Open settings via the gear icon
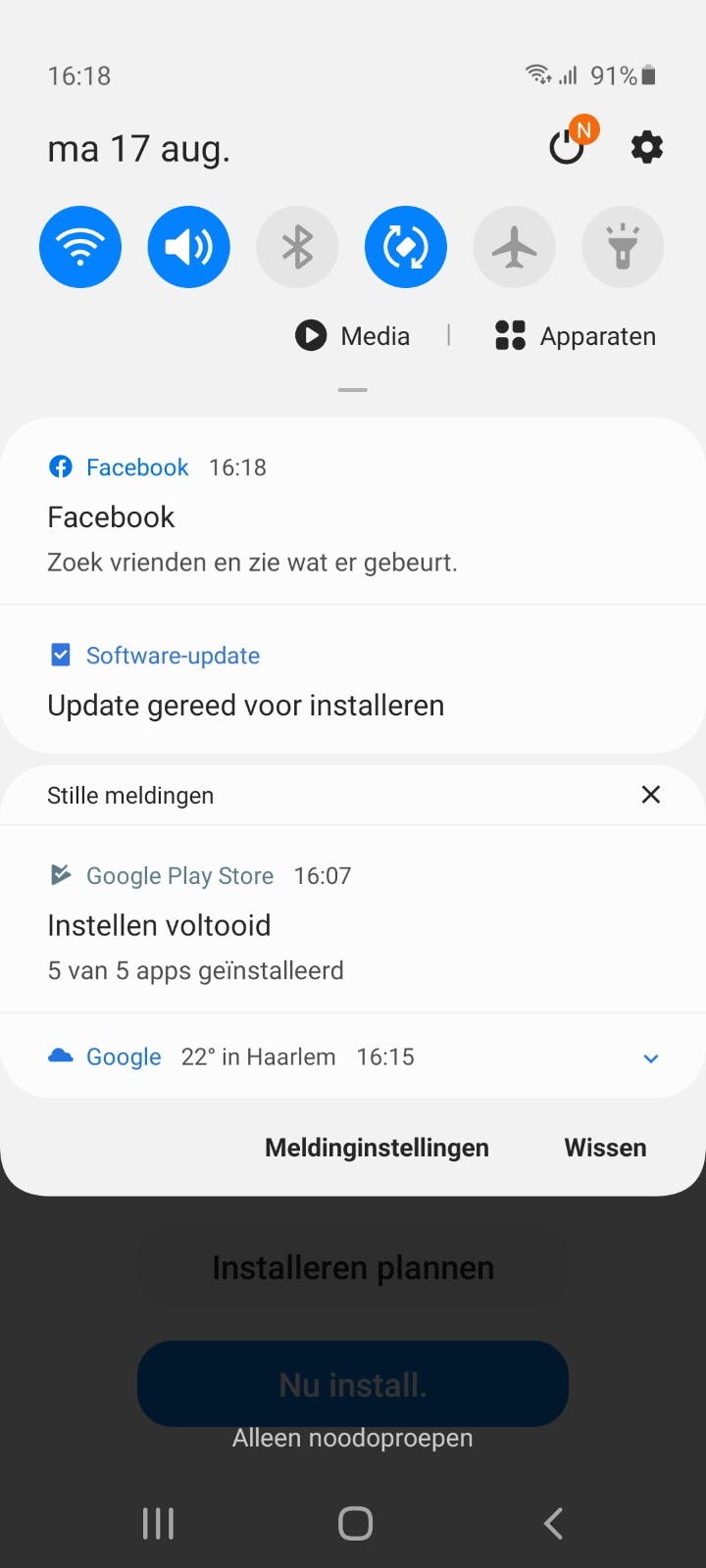The width and height of the screenshot is (706, 1568). (647, 148)
